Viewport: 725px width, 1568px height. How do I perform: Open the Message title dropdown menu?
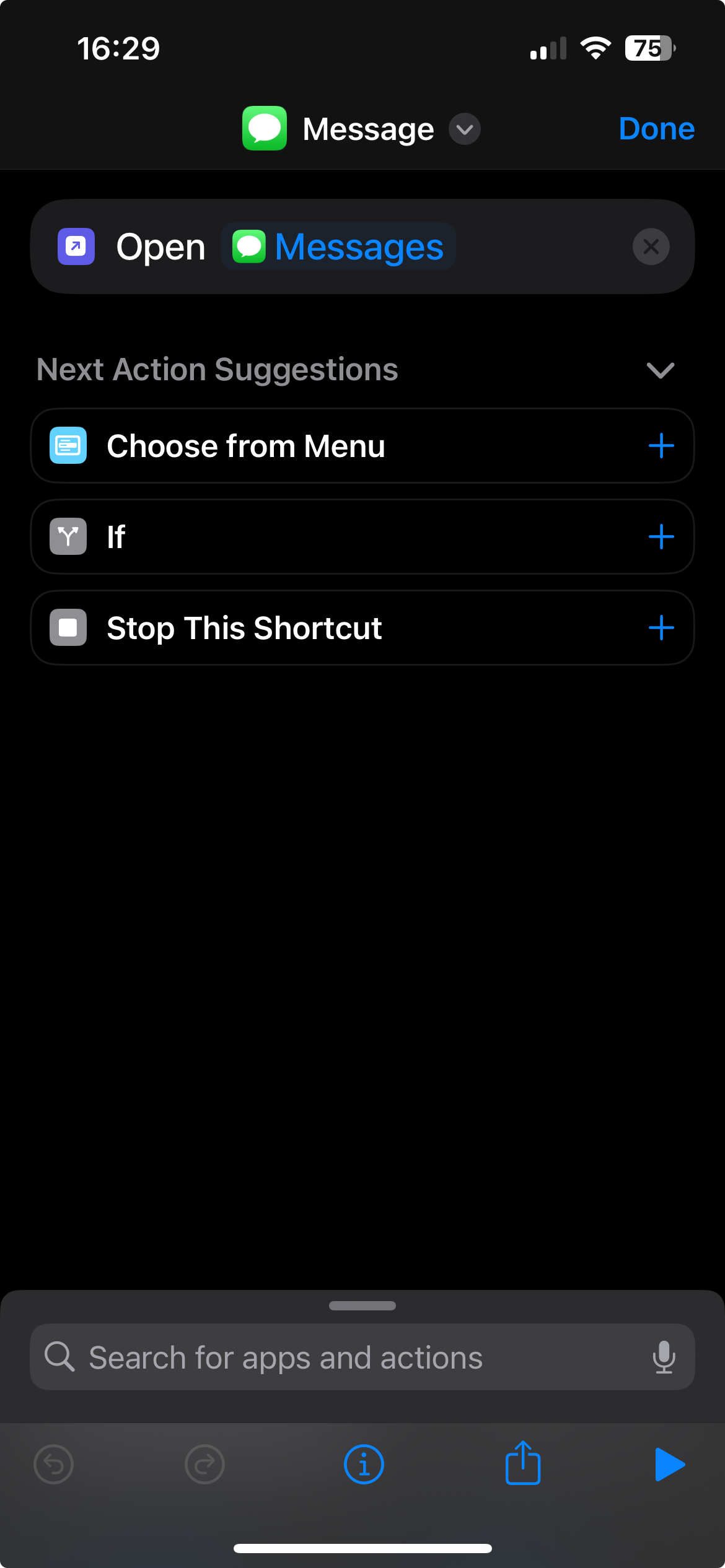[463, 129]
